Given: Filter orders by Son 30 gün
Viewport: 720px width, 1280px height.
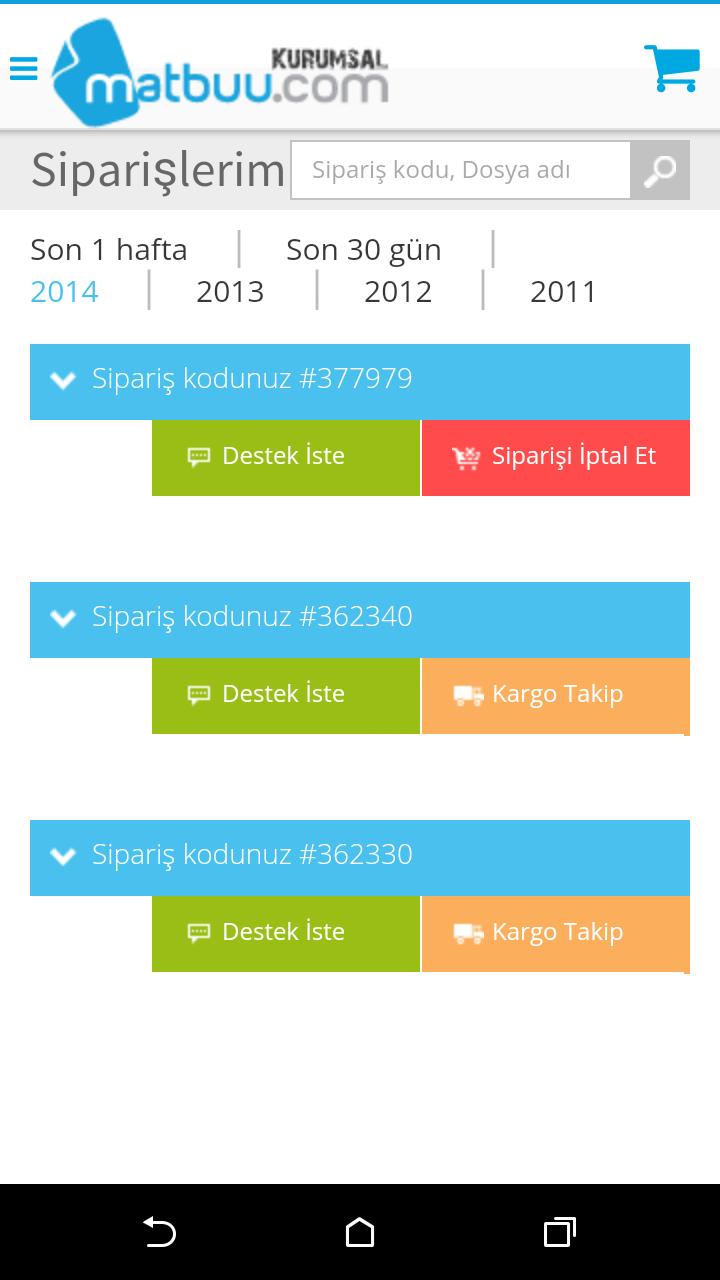Looking at the screenshot, I should [364, 249].
